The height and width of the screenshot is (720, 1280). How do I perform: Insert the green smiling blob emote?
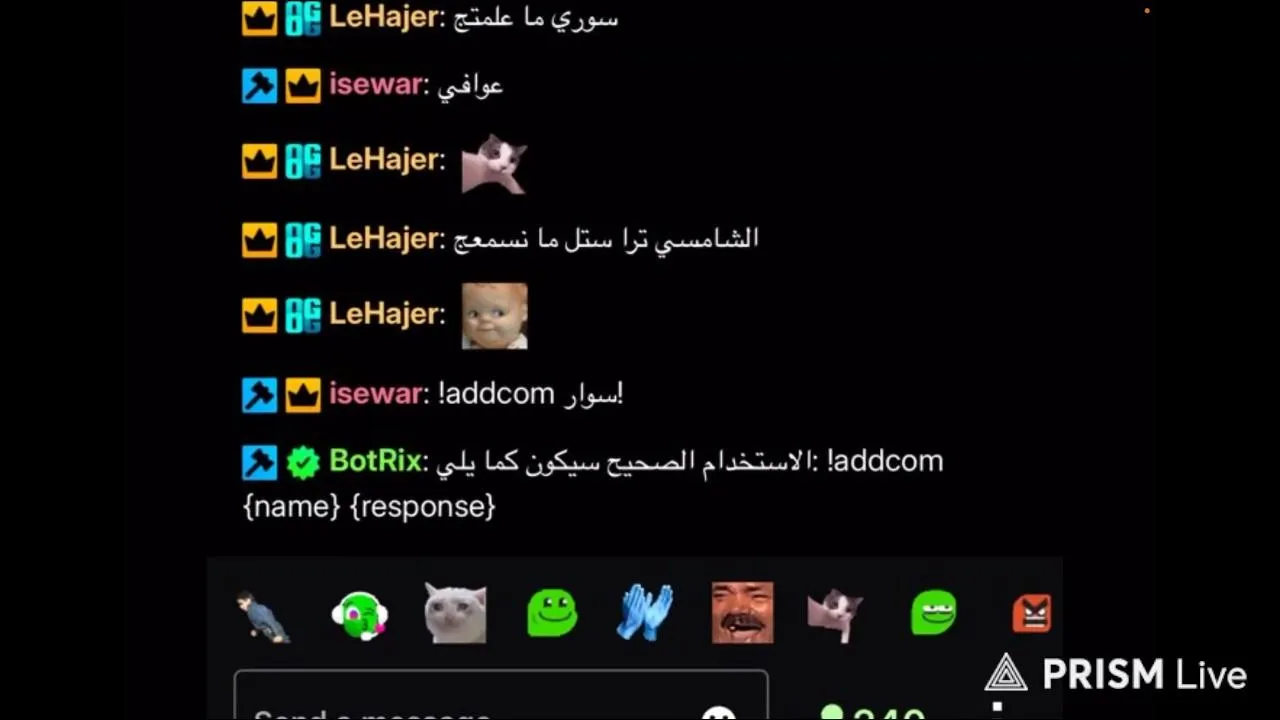(x=552, y=612)
